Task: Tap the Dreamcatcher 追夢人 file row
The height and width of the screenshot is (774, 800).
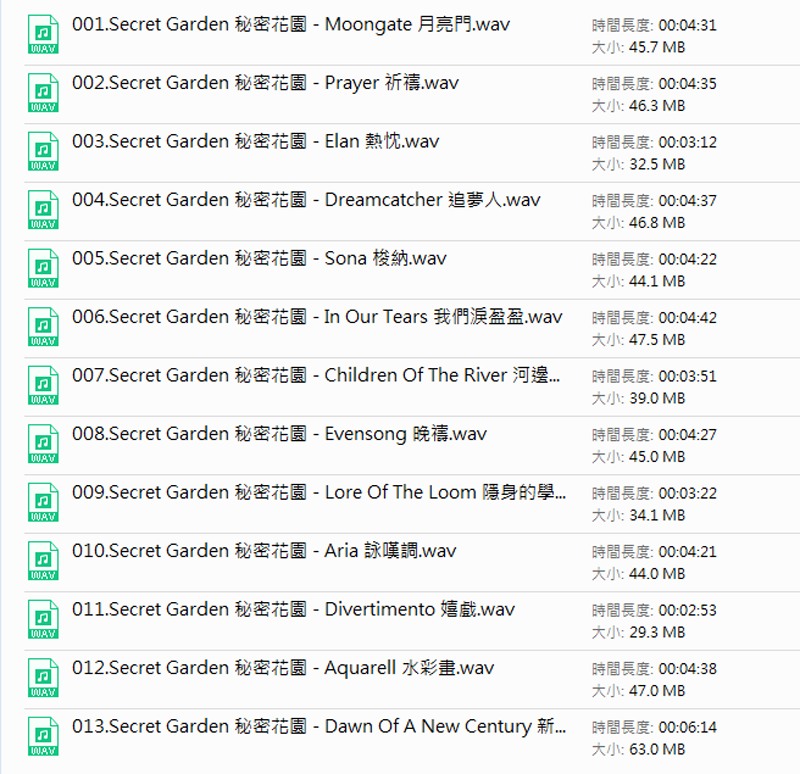Action: pyautogui.click(x=306, y=200)
